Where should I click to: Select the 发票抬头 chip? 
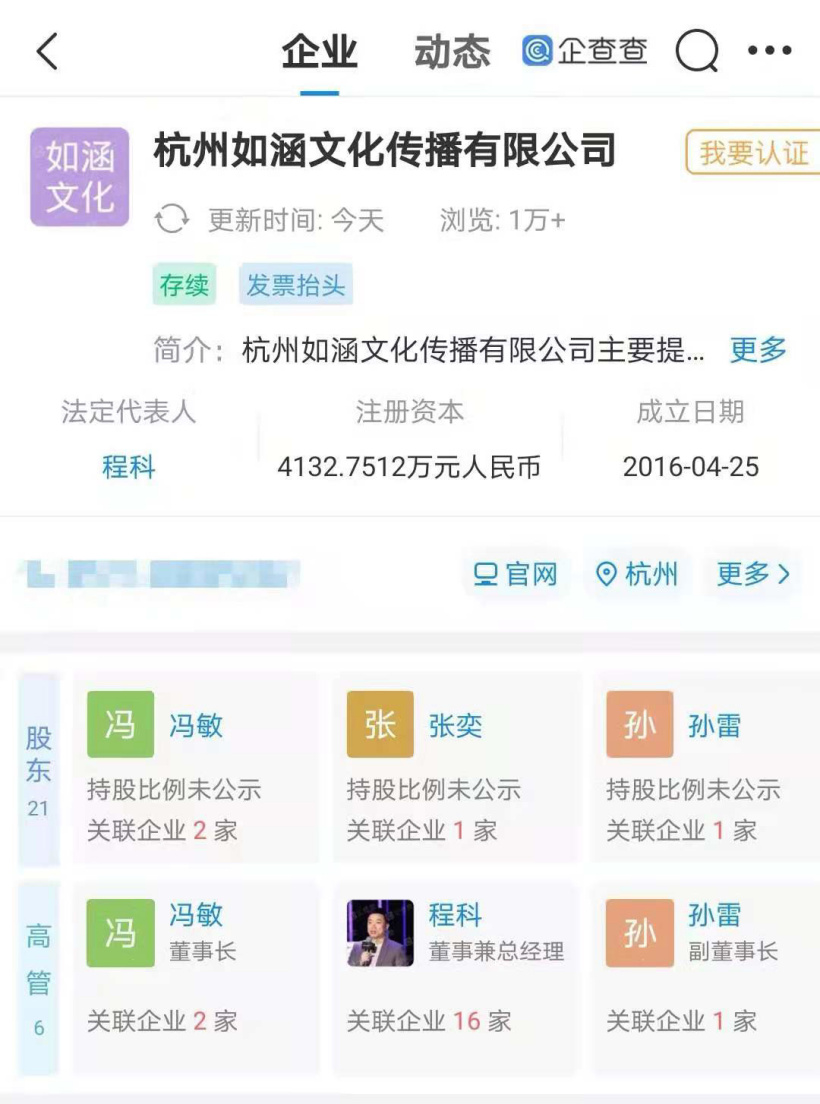pyautogui.click(x=296, y=286)
